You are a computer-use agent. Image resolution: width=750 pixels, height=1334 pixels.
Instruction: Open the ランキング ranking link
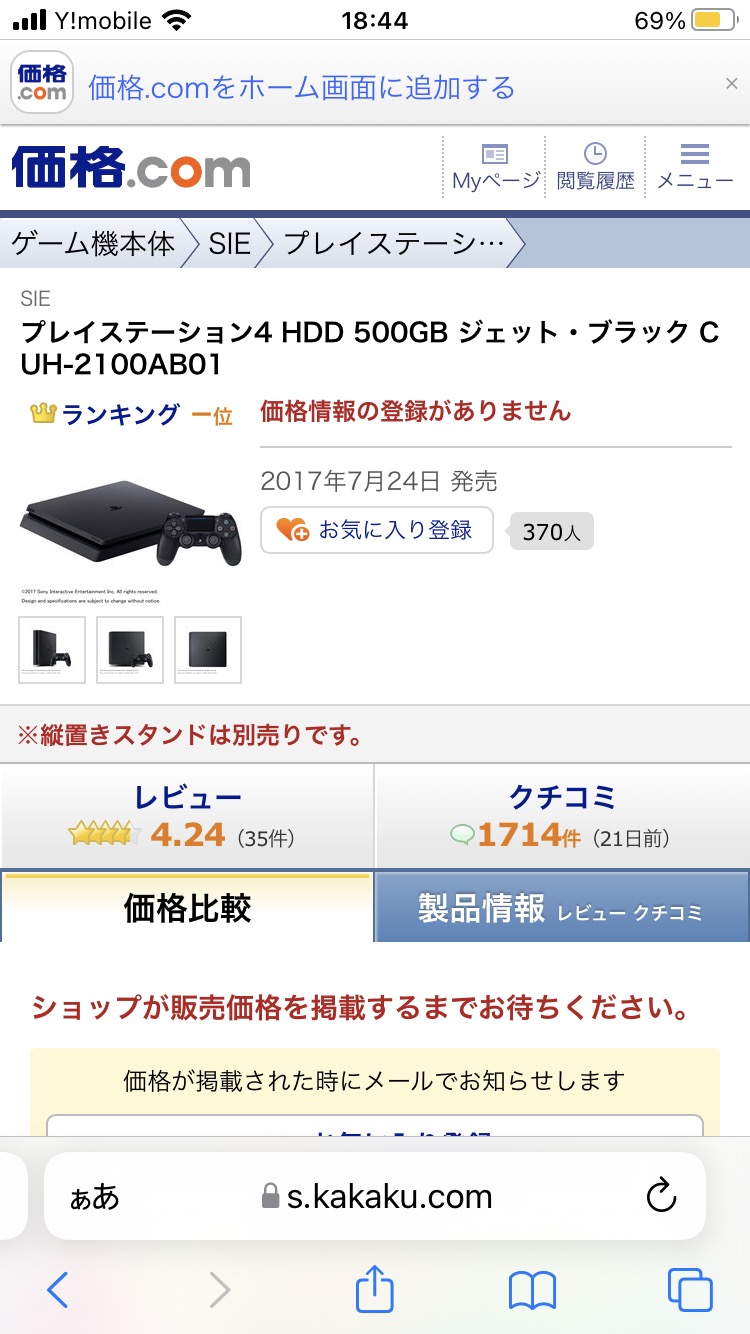click(x=120, y=413)
